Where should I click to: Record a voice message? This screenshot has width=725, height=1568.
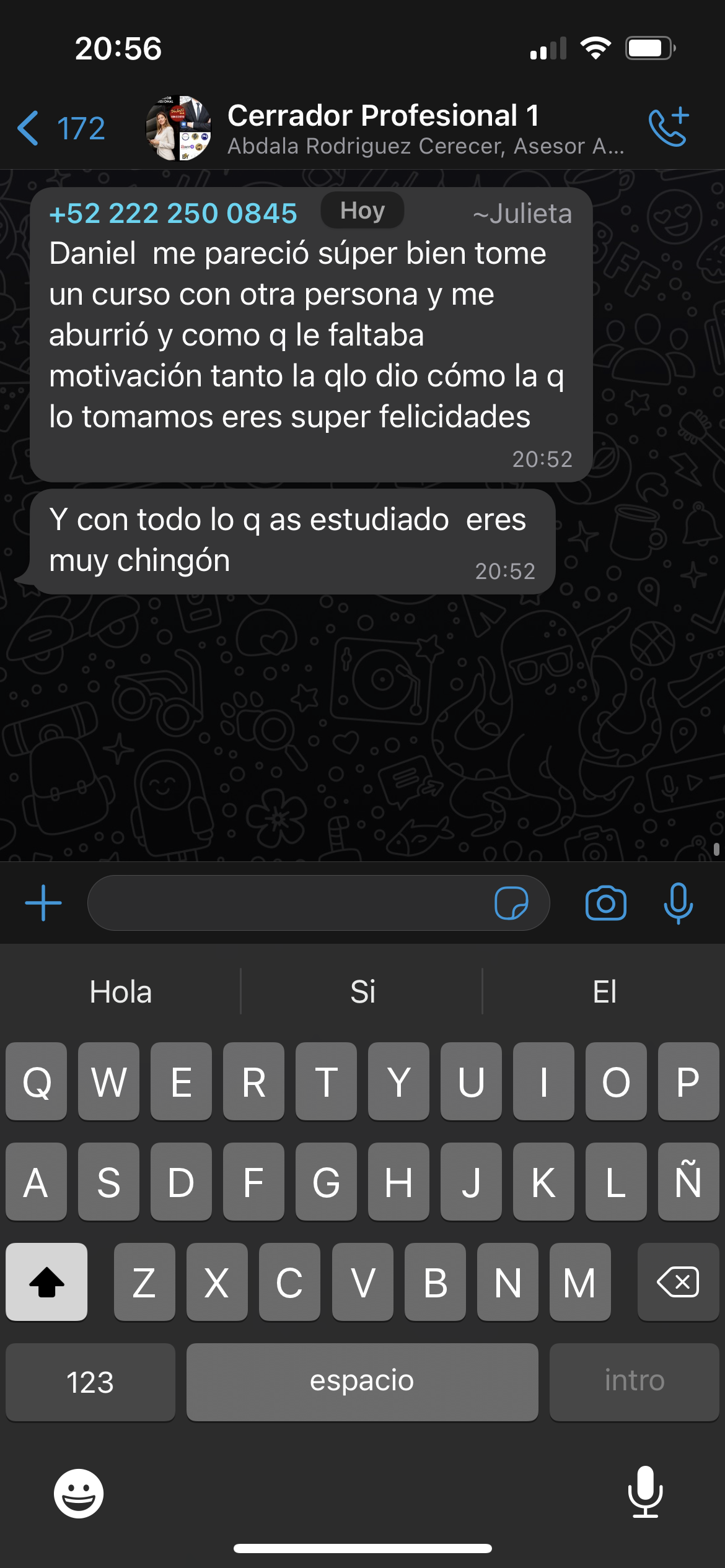(x=678, y=903)
